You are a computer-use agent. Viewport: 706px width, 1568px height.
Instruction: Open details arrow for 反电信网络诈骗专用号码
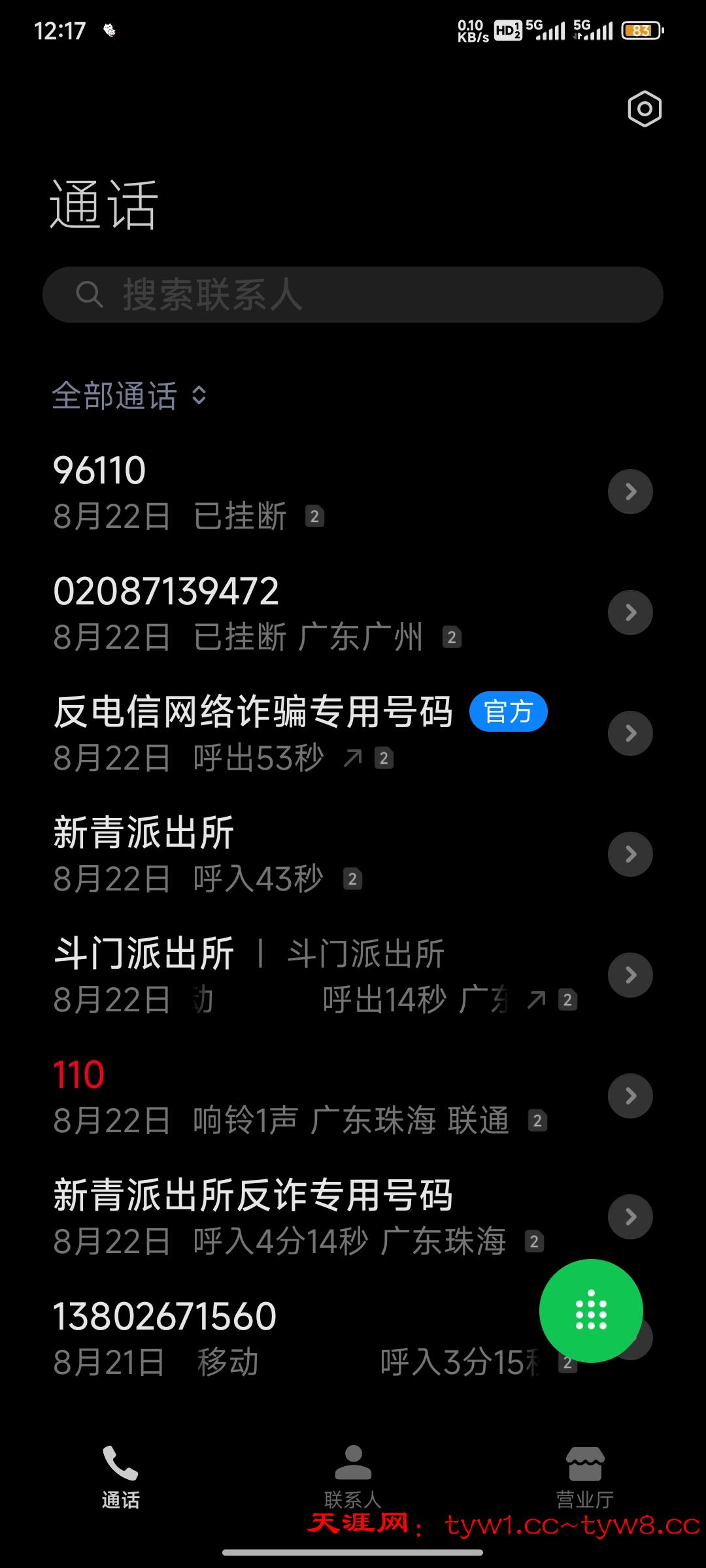tap(630, 733)
